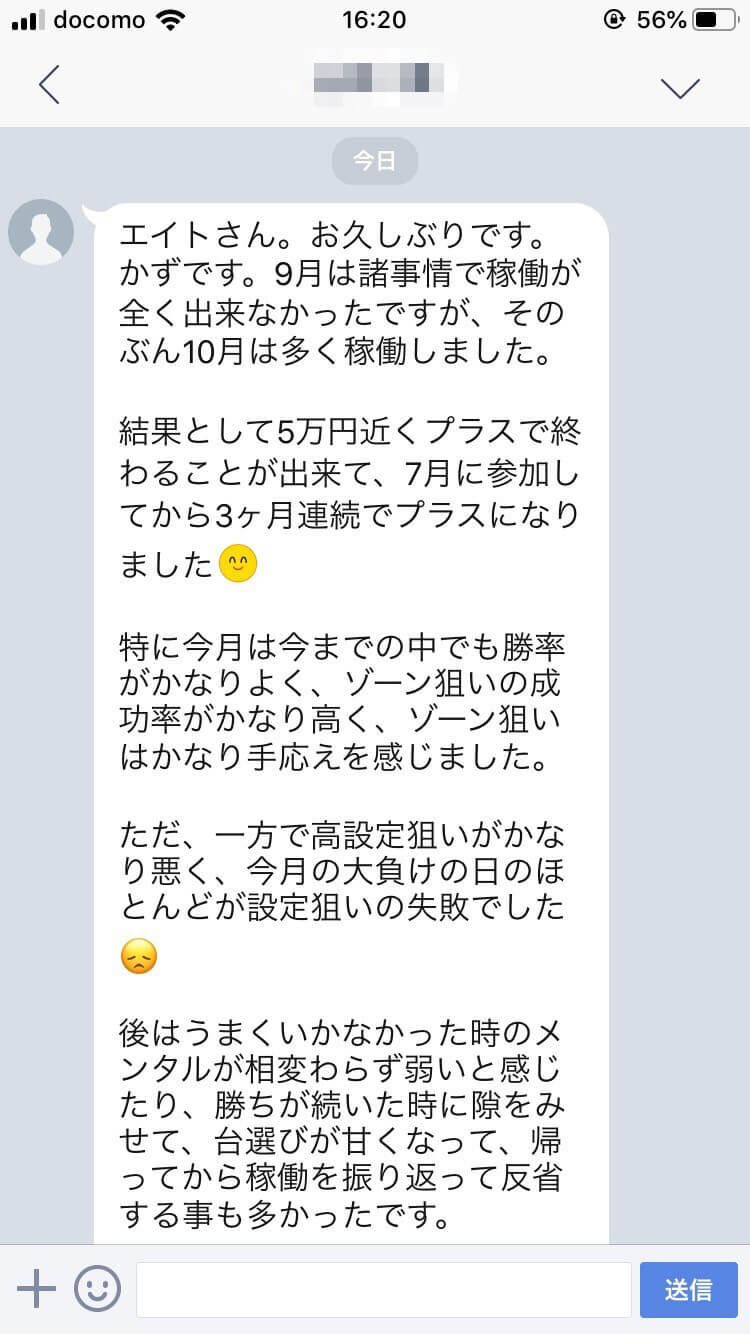Screen dimensions: 750x1334
Task: Go back to the chat list
Action: tap(48, 86)
